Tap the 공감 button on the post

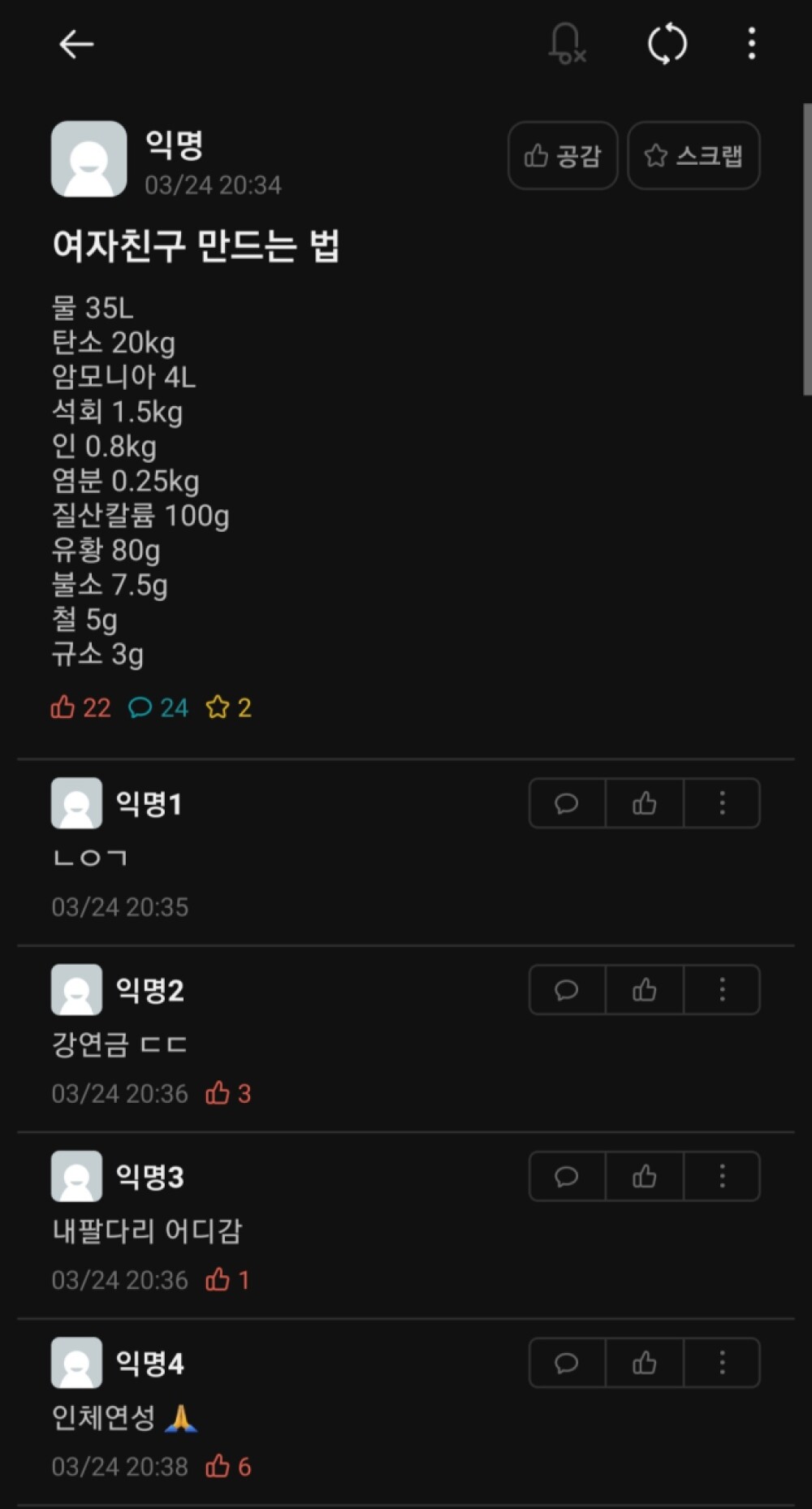pyautogui.click(x=563, y=155)
